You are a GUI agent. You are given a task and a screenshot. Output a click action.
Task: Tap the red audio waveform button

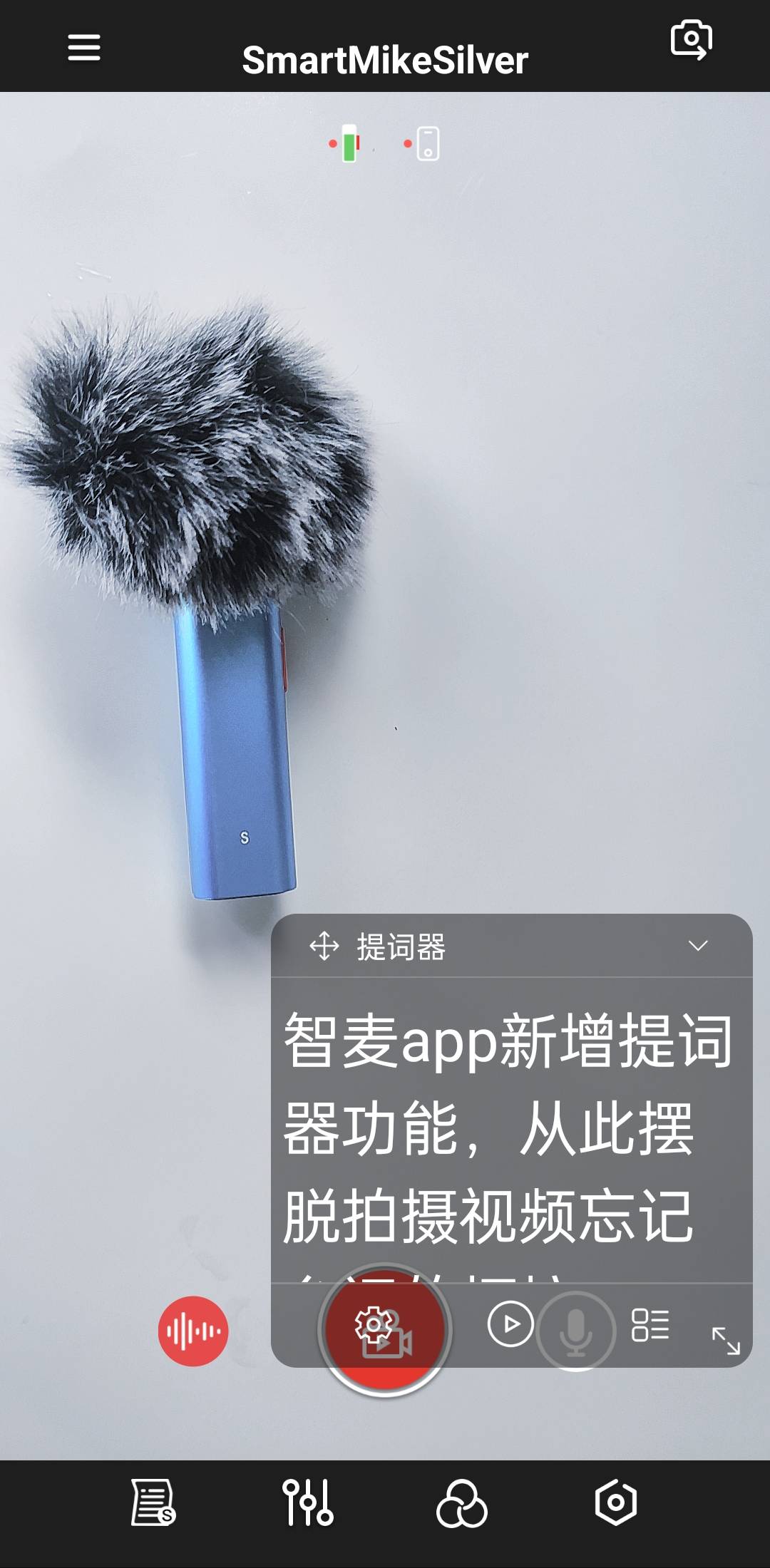coord(193,1331)
